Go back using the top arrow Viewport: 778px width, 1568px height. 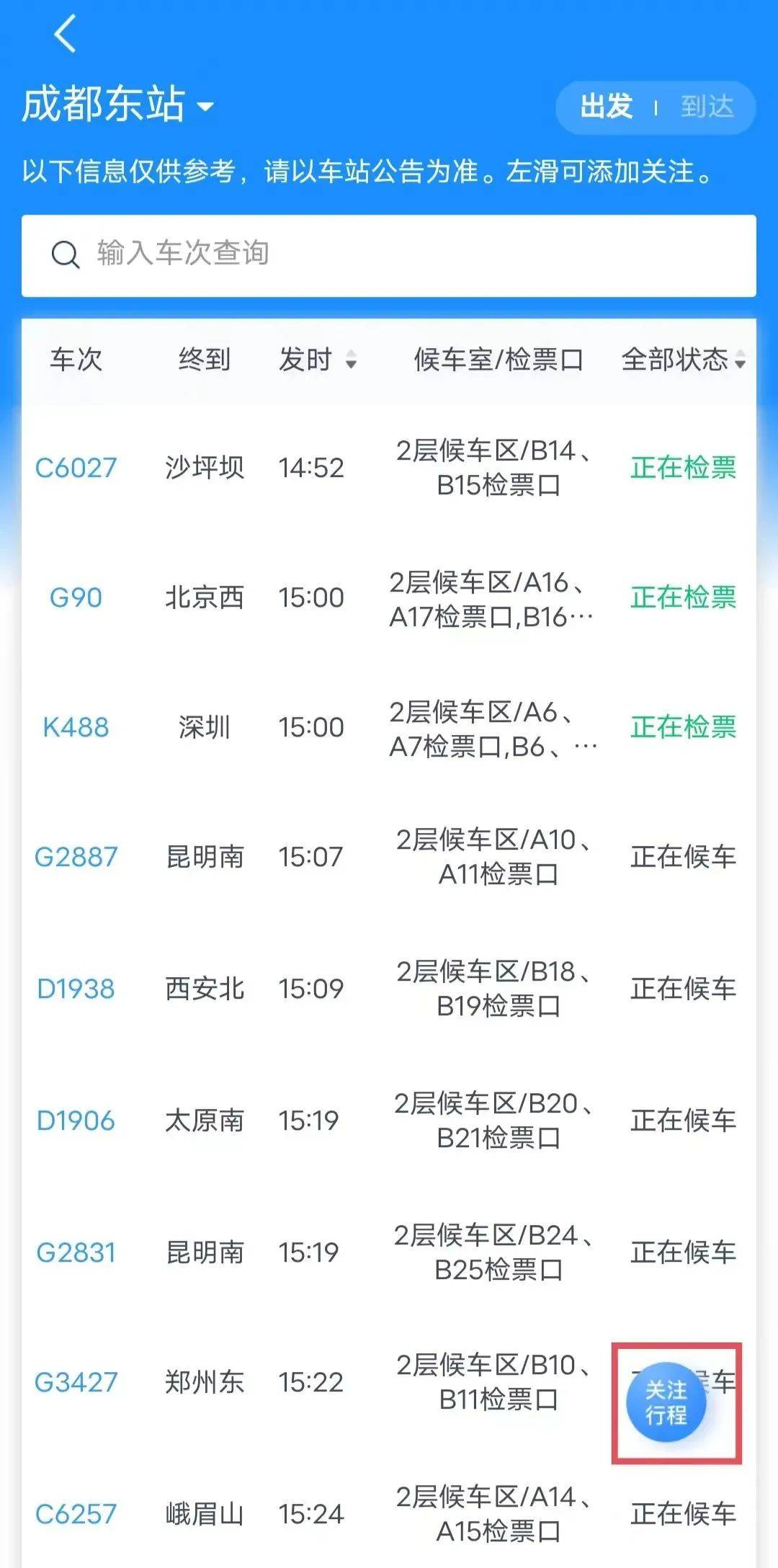coord(65,34)
